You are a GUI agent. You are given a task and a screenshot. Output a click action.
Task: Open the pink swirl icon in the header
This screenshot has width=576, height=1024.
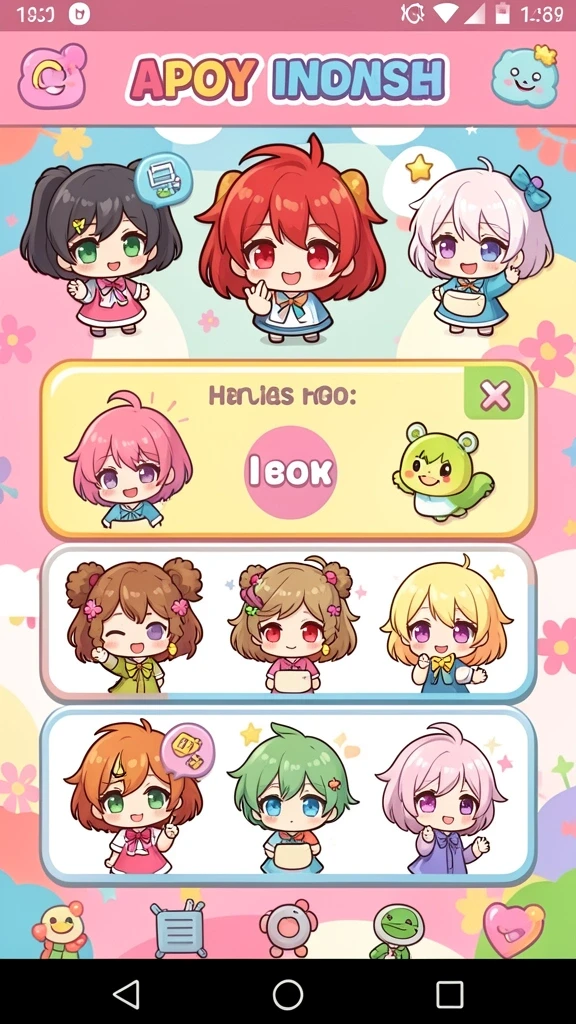click(52, 76)
